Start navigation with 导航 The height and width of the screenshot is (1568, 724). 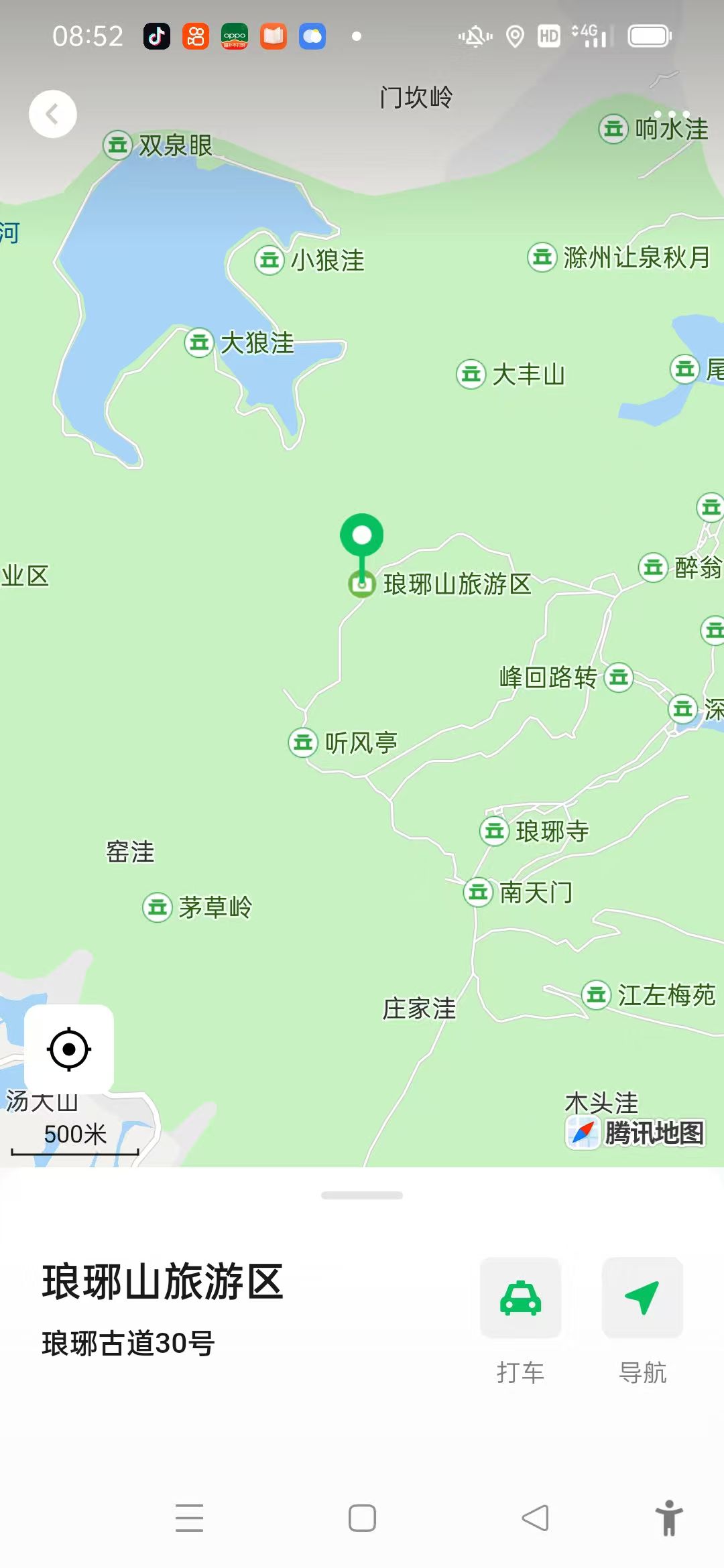(x=642, y=1299)
